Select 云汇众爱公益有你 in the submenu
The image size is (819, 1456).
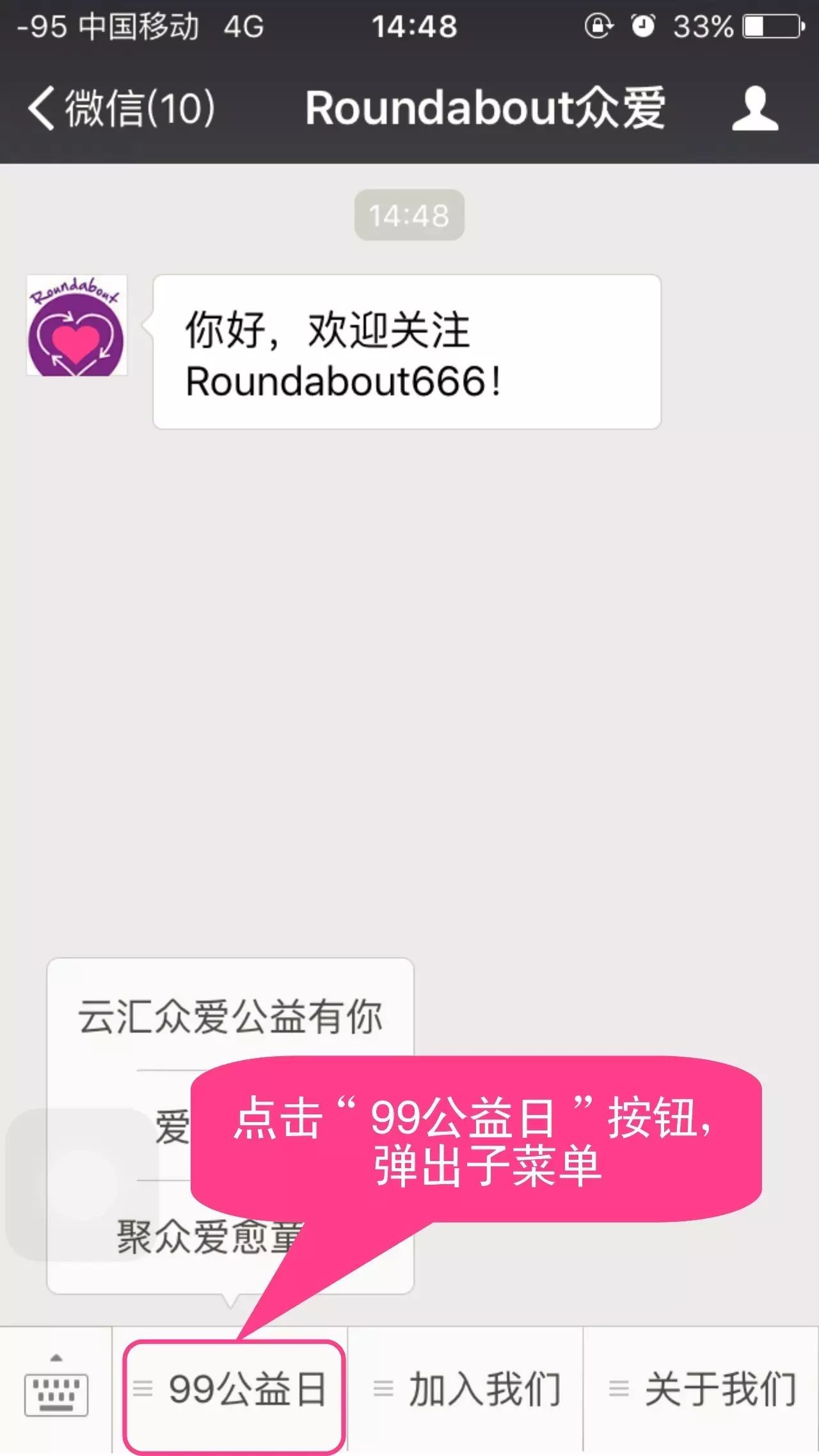[x=230, y=1016]
